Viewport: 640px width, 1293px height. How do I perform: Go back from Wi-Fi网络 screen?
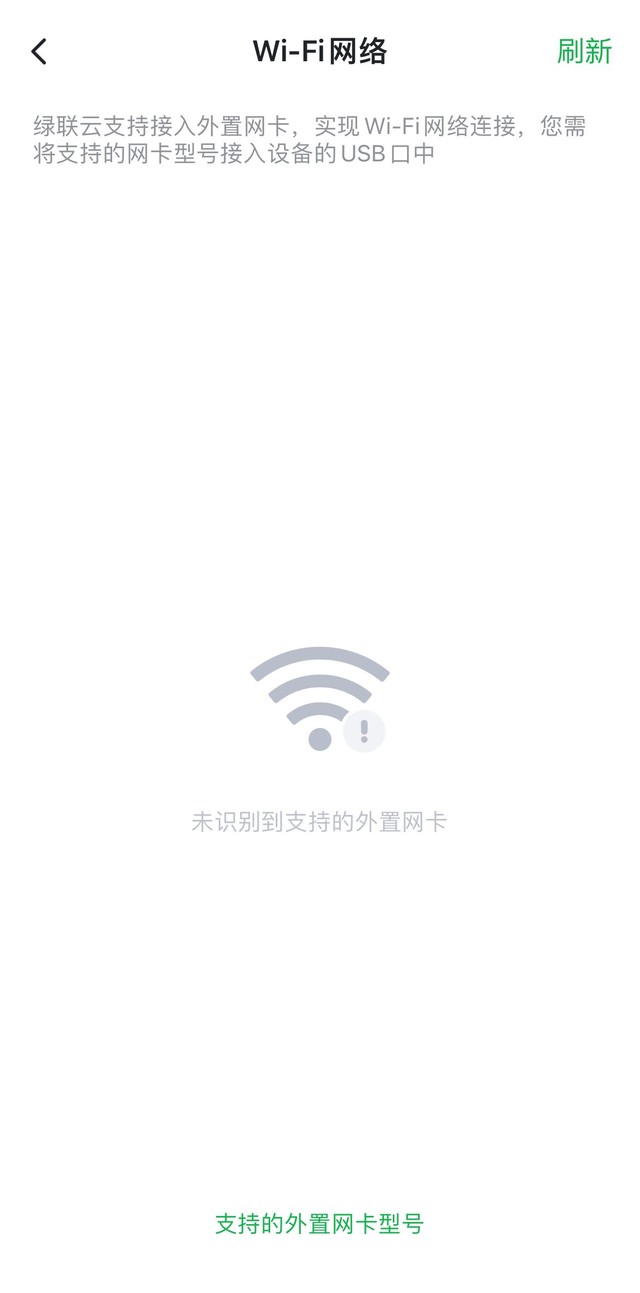(x=39, y=52)
